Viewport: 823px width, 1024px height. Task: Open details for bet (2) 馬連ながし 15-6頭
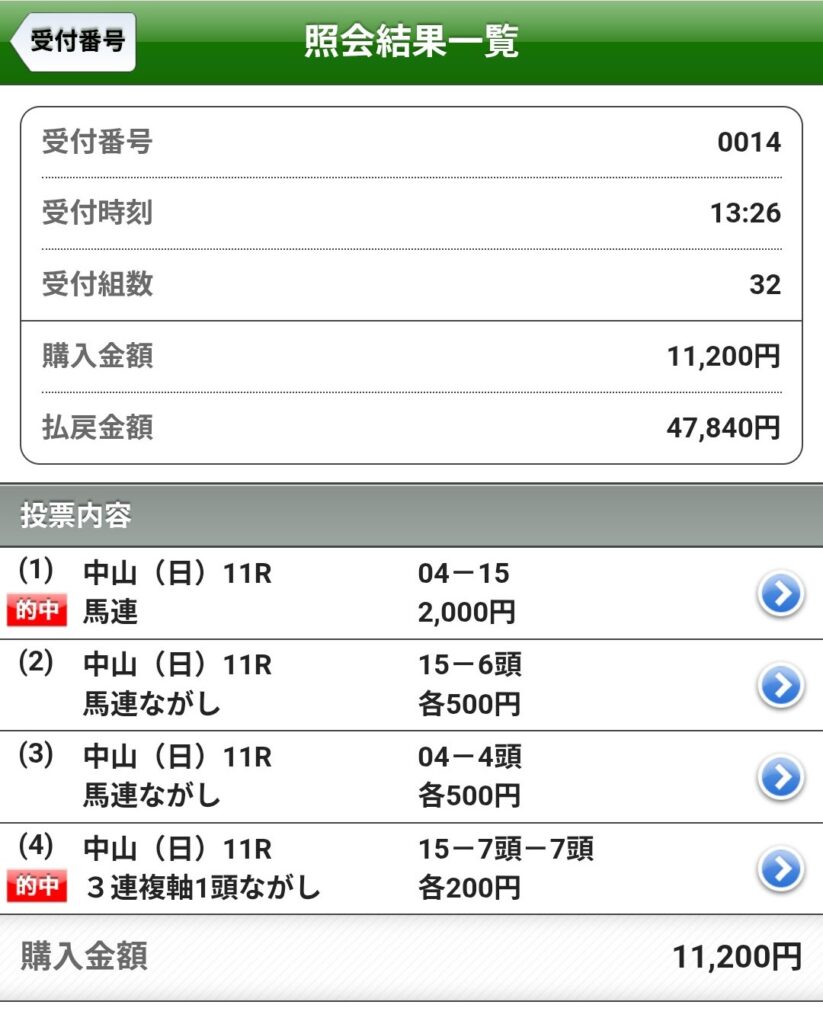click(x=780, y=686)
